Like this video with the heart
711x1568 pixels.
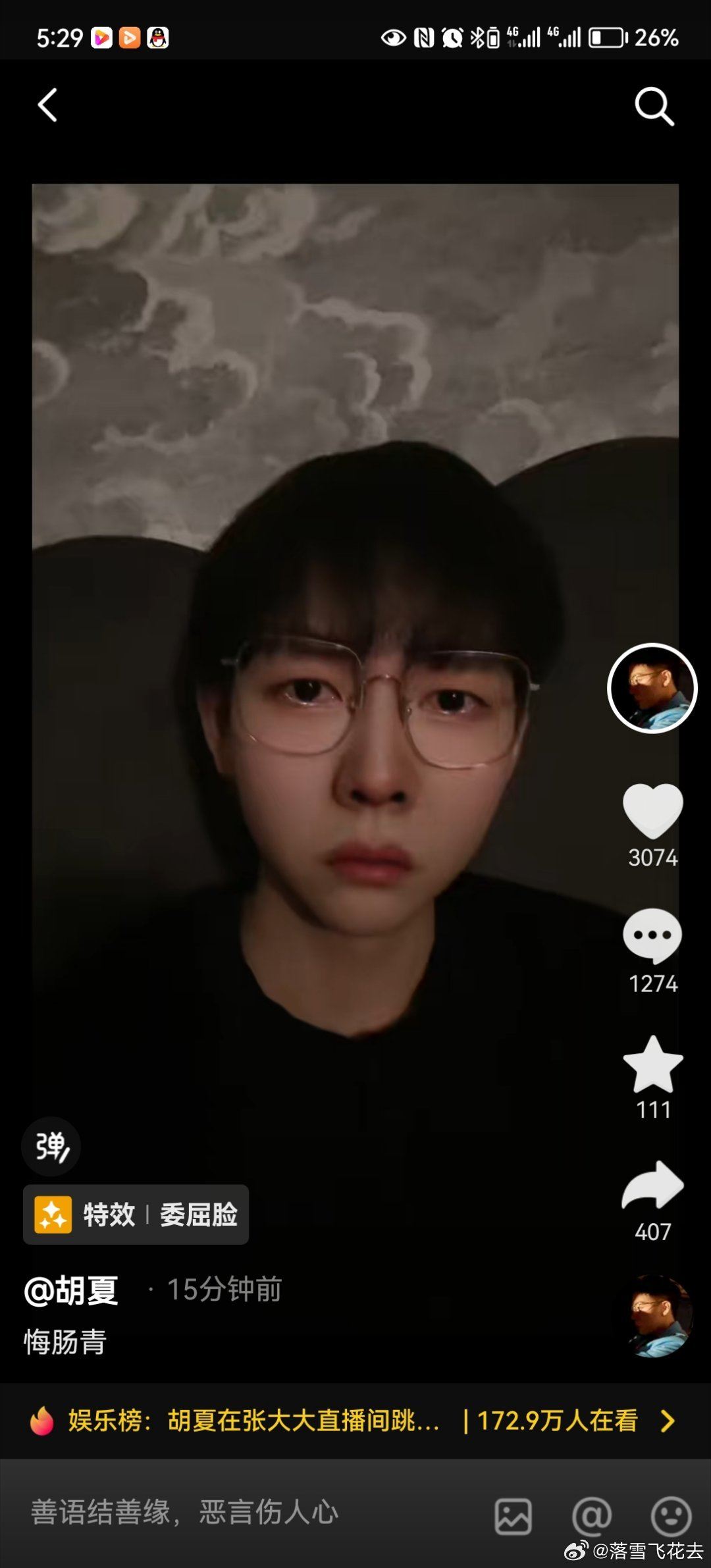652,810
